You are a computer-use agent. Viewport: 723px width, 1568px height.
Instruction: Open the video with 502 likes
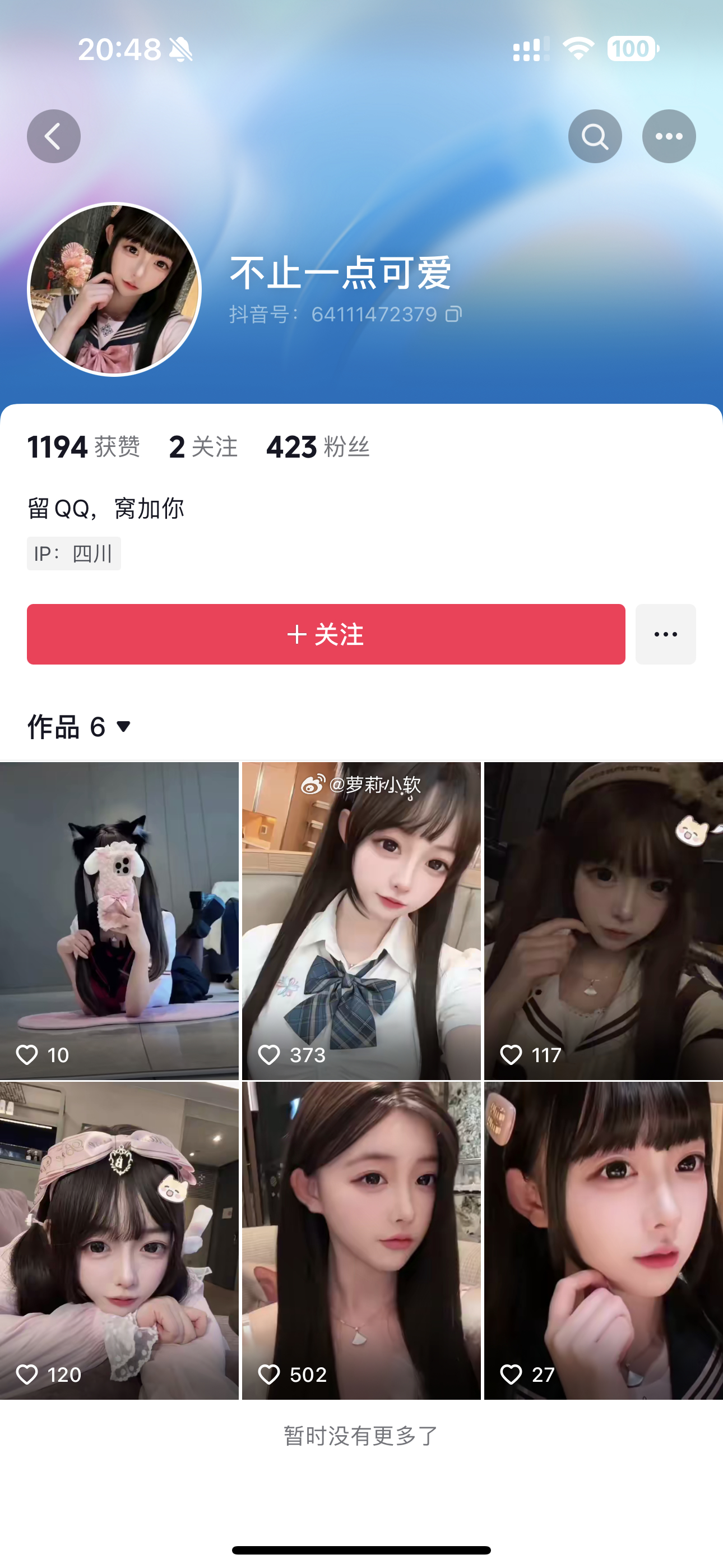(x=361, y=1240)
